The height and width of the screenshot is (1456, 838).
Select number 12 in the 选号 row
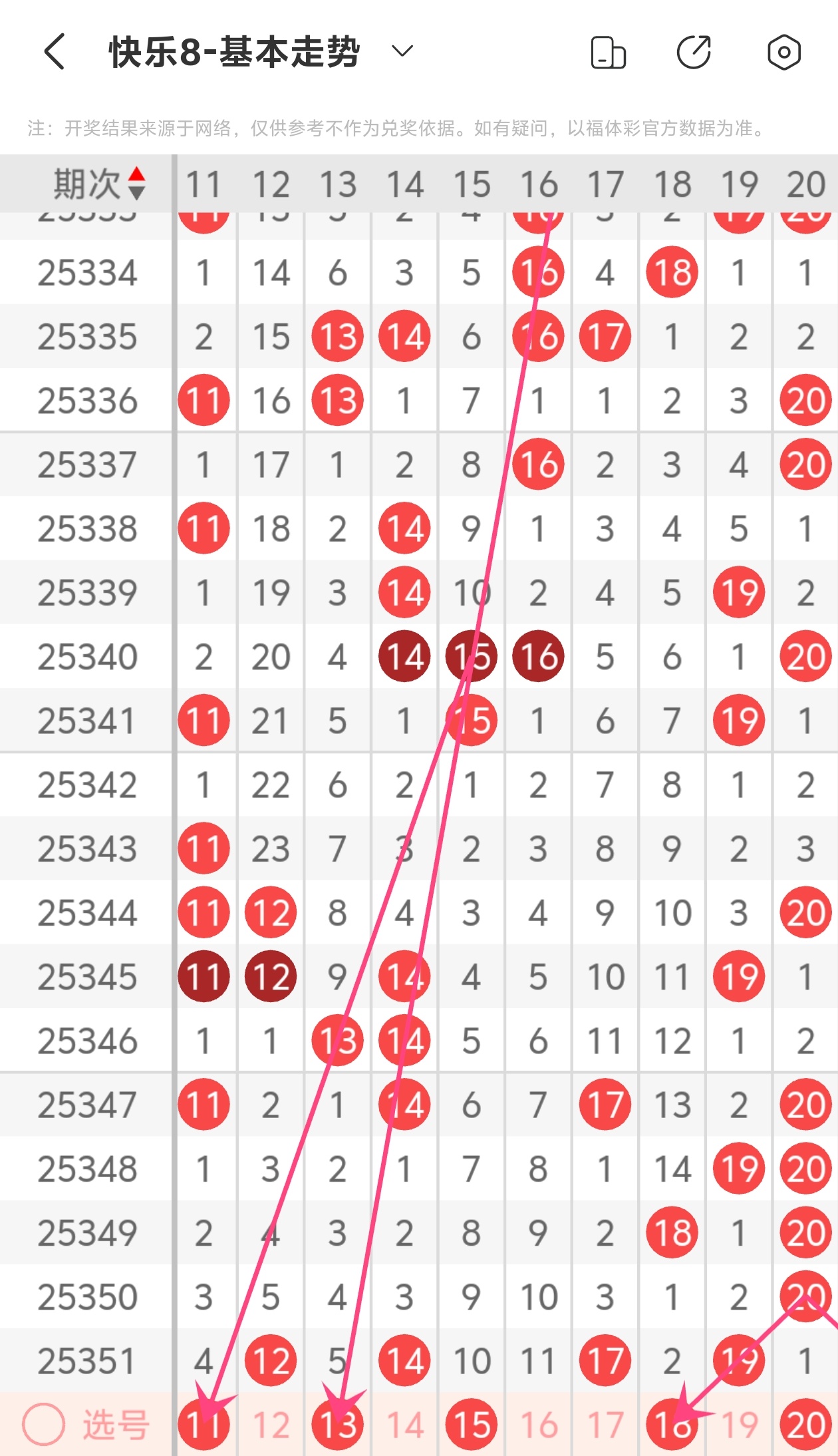271,1424
